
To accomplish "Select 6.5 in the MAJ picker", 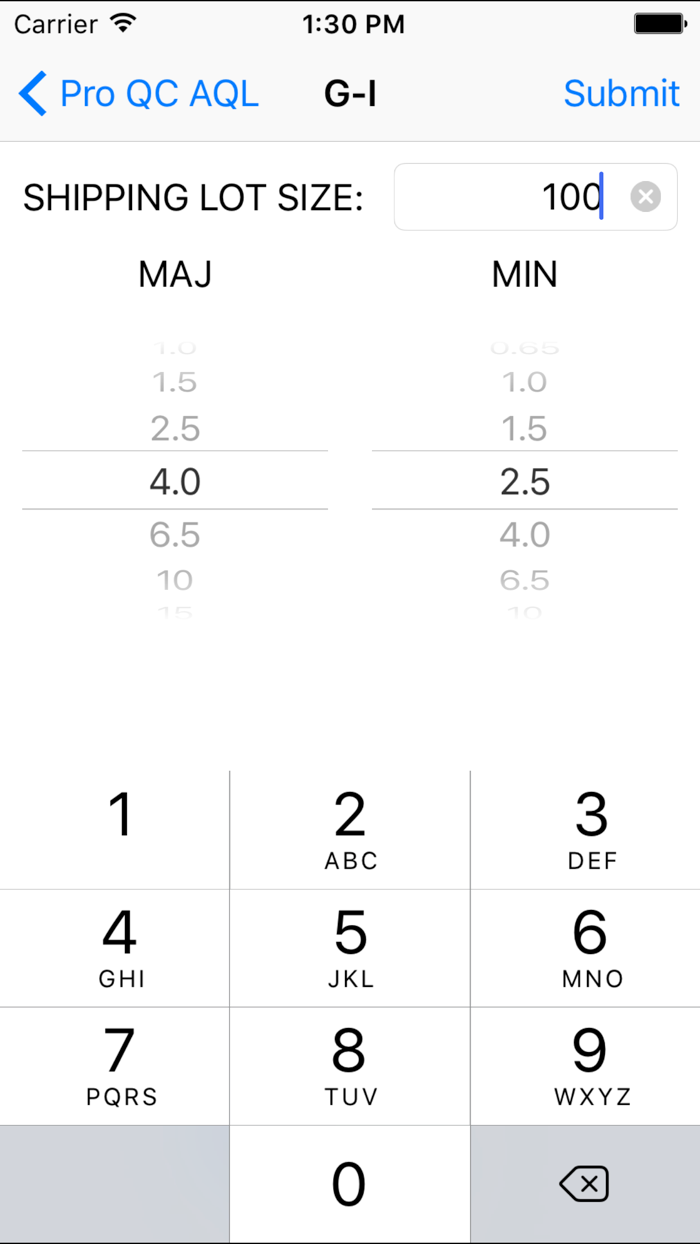I will (175, 535).
